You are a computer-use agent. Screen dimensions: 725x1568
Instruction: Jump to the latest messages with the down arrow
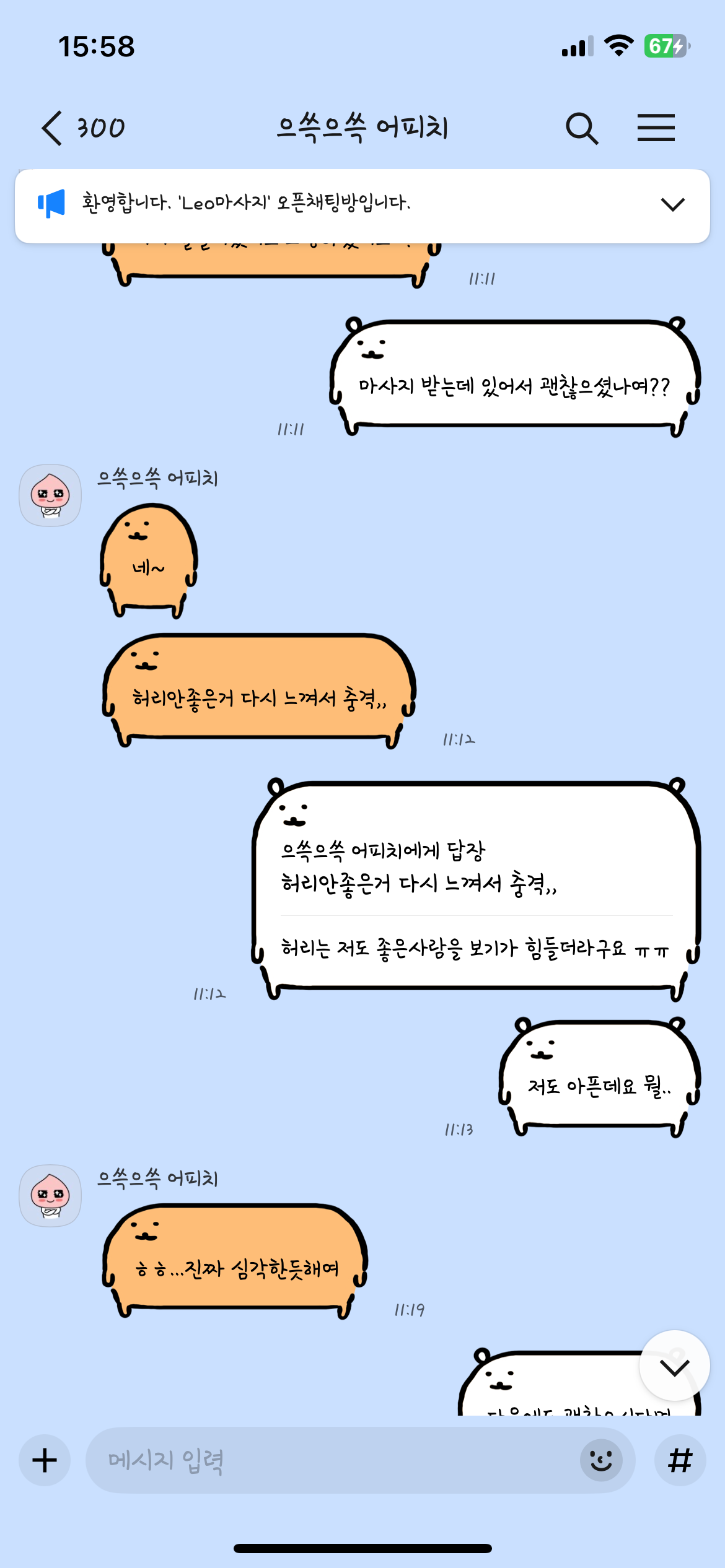[674, 1365]
